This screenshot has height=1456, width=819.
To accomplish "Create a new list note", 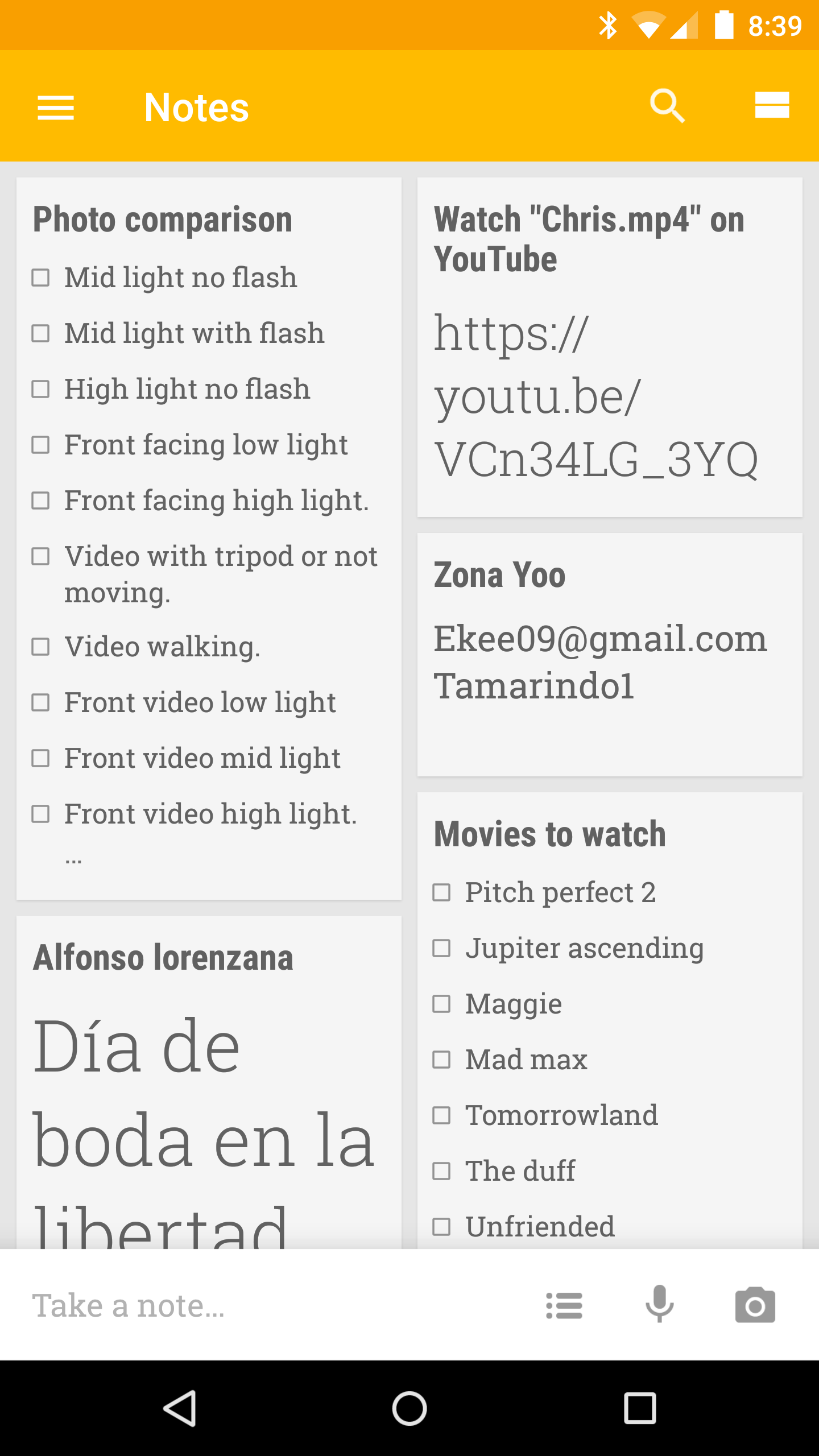I will tap(564, 1305).
